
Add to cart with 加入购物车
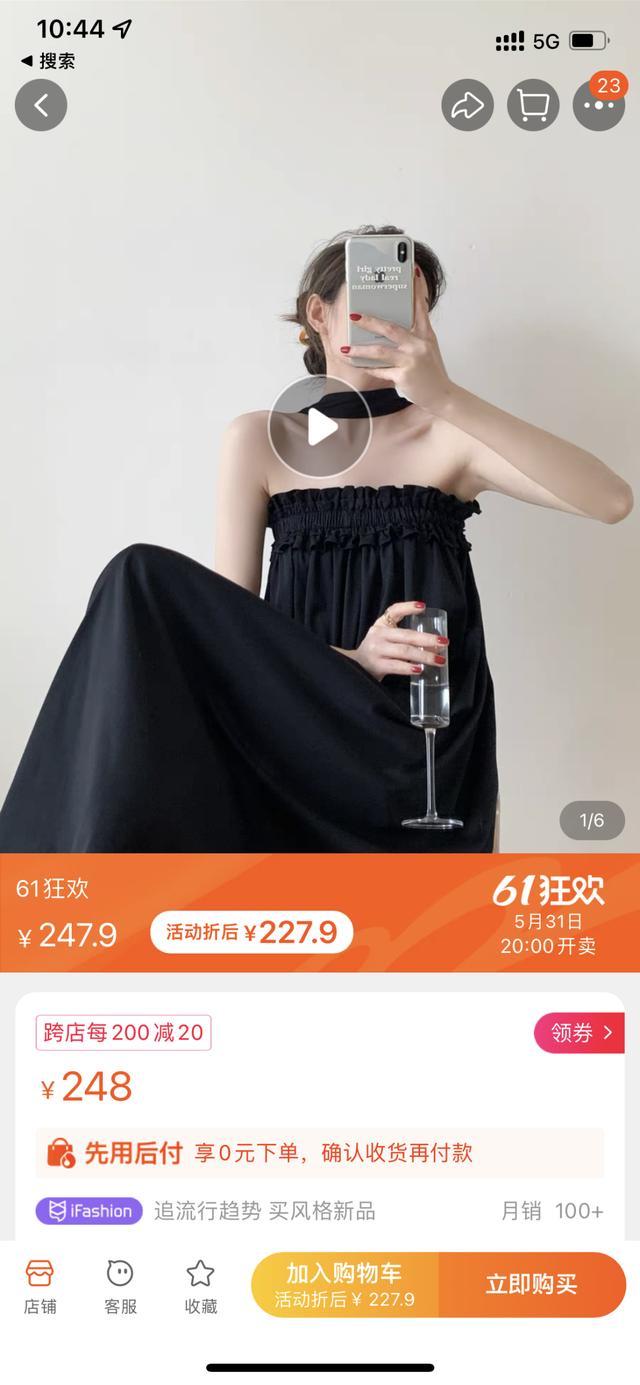(345, 1285)
